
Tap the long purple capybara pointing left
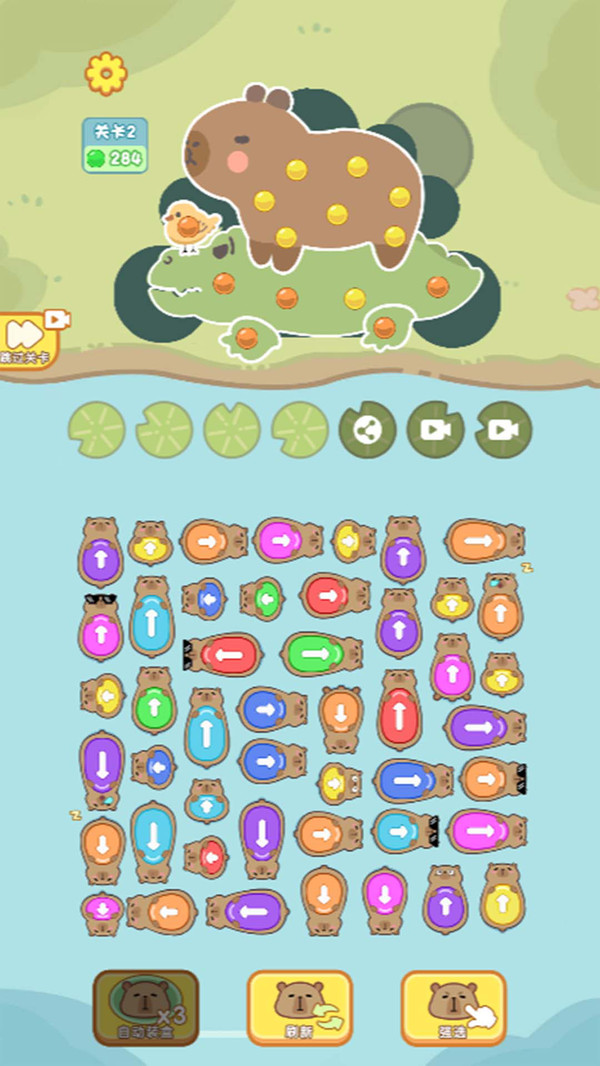coord(247,911)
